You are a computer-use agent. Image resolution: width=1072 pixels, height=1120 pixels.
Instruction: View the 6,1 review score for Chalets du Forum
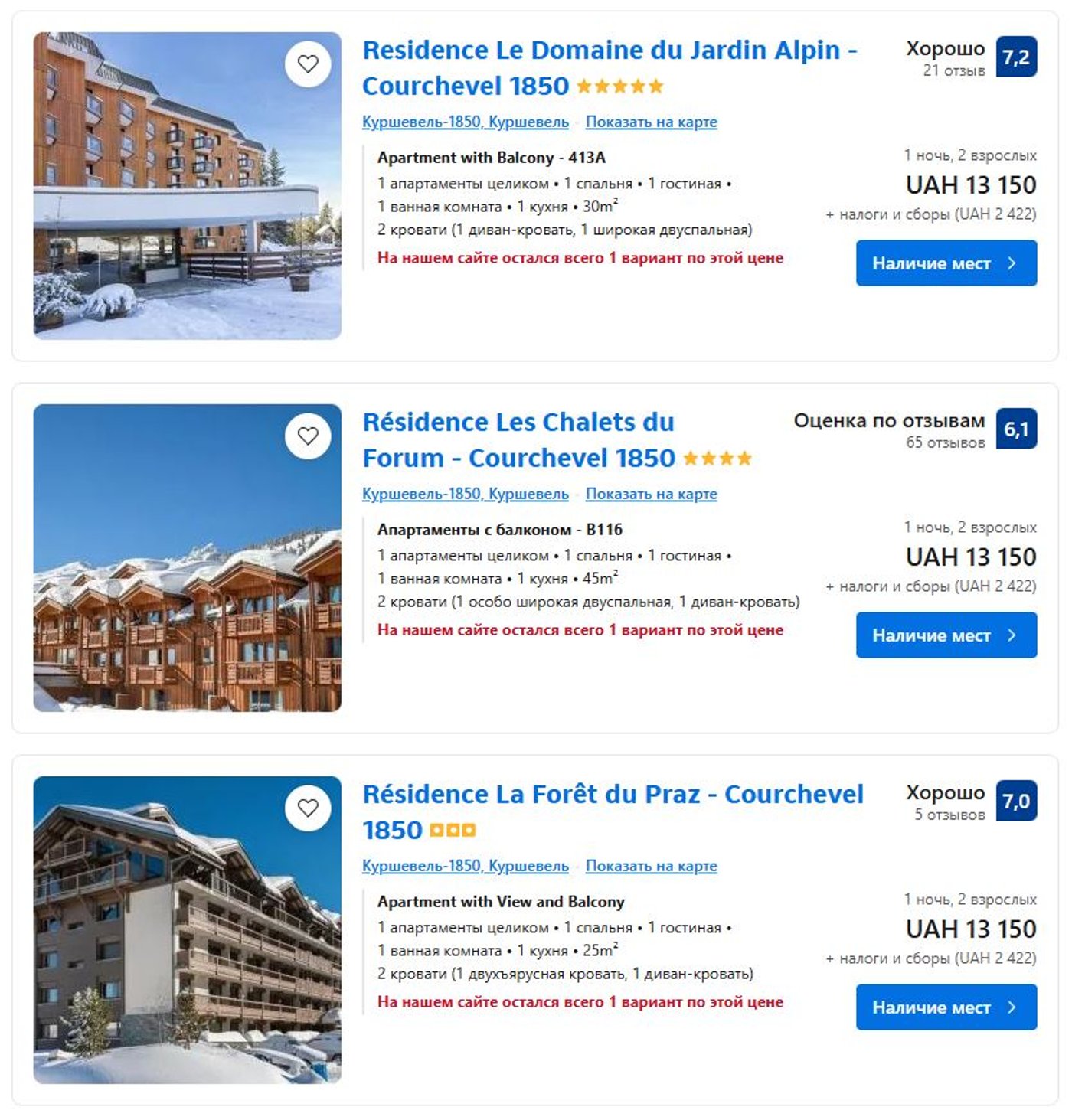1015,429
